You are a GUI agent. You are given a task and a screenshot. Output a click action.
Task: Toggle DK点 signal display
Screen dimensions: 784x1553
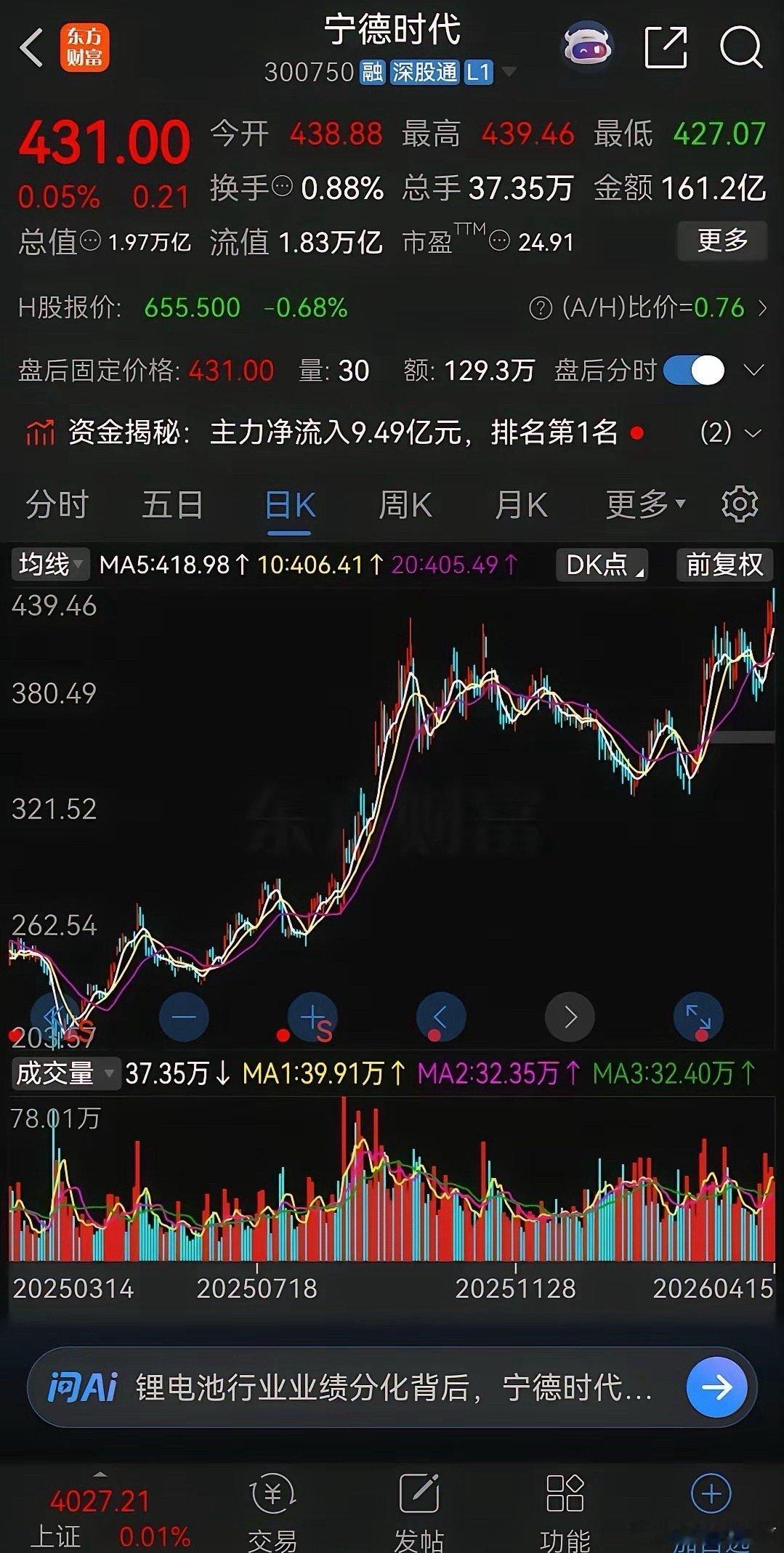click(602, 565)
